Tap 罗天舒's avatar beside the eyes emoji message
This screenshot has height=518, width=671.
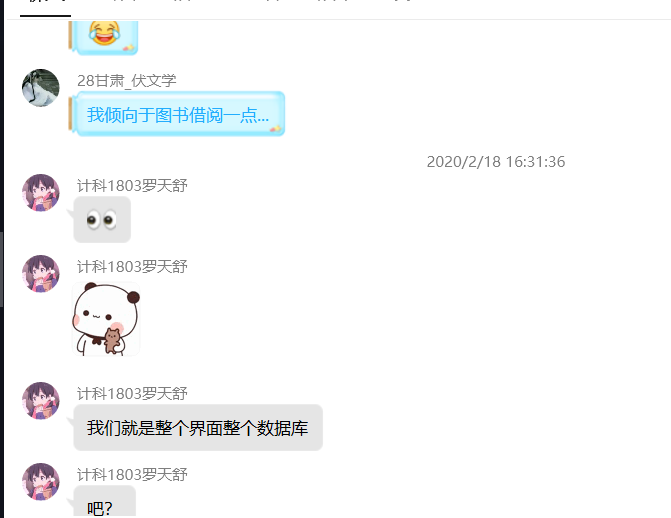pos(40,193)
